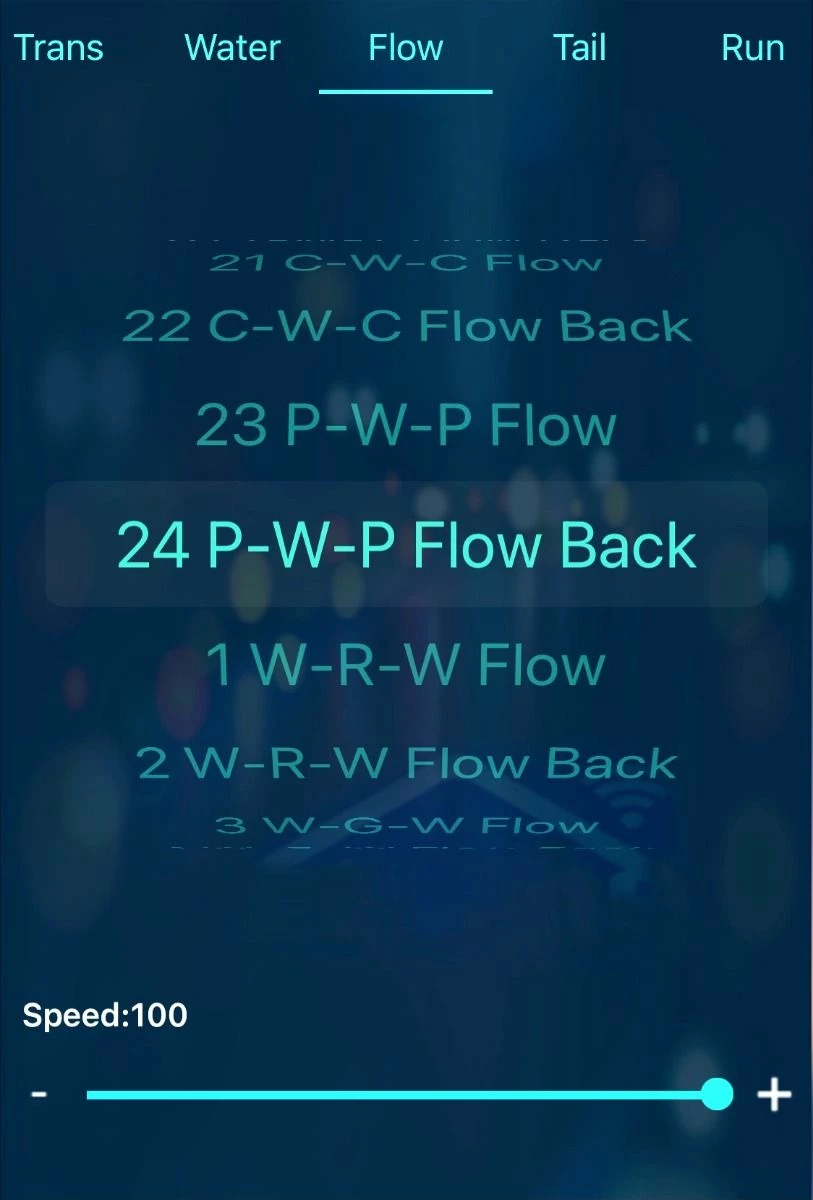813x1200 pixels.
Task: Choose 2 W-R-W Flow Back mode
Action: [406, 764]
